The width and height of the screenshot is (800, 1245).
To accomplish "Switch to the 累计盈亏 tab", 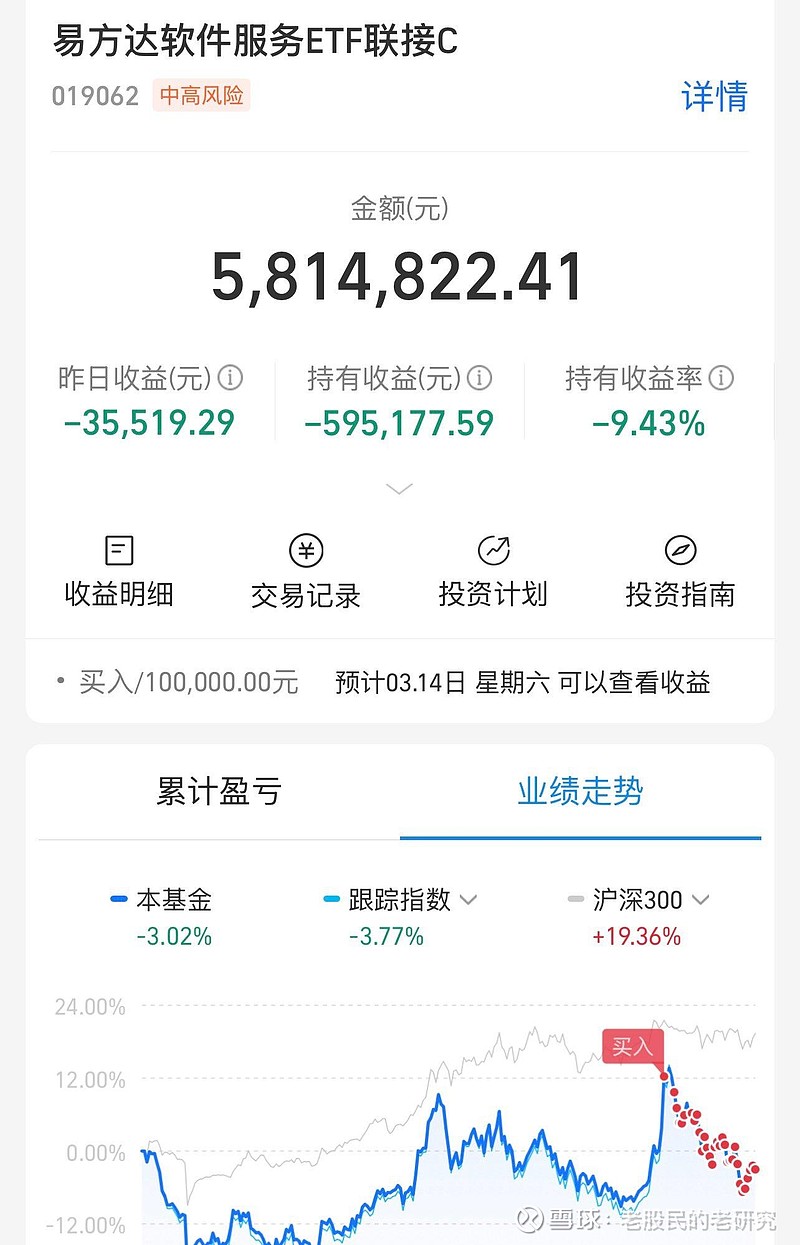I will tap(219, 792).
